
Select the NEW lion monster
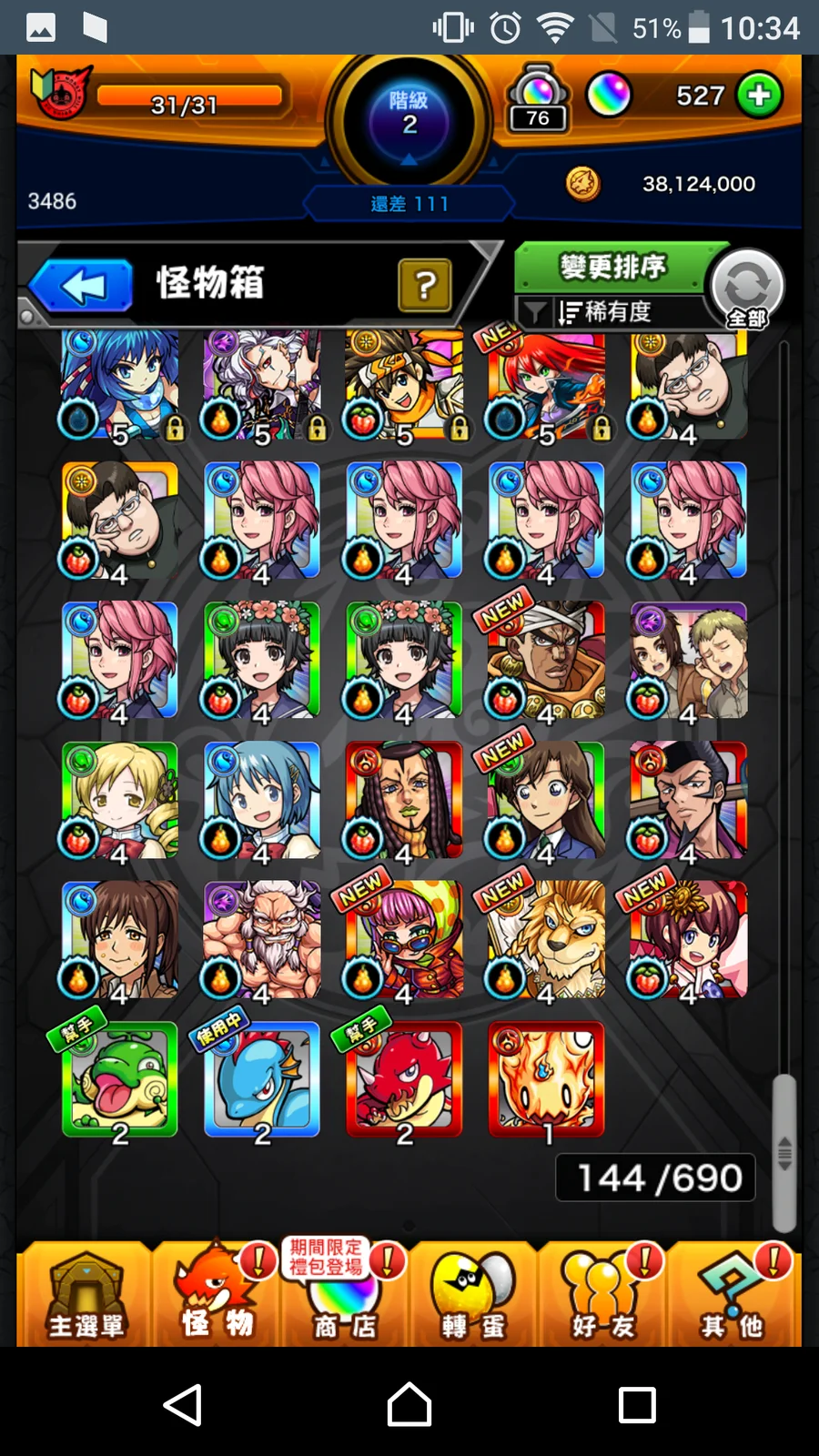[546, 939]
